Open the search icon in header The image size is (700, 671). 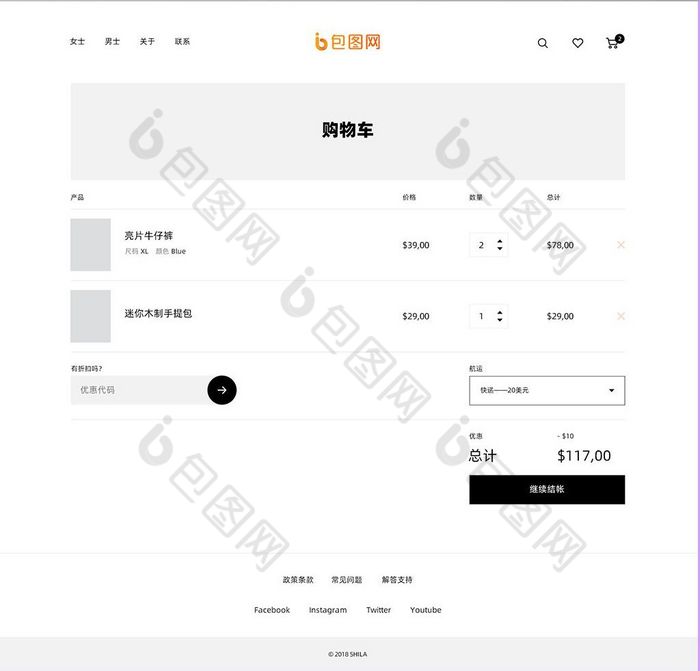[543, 43]
